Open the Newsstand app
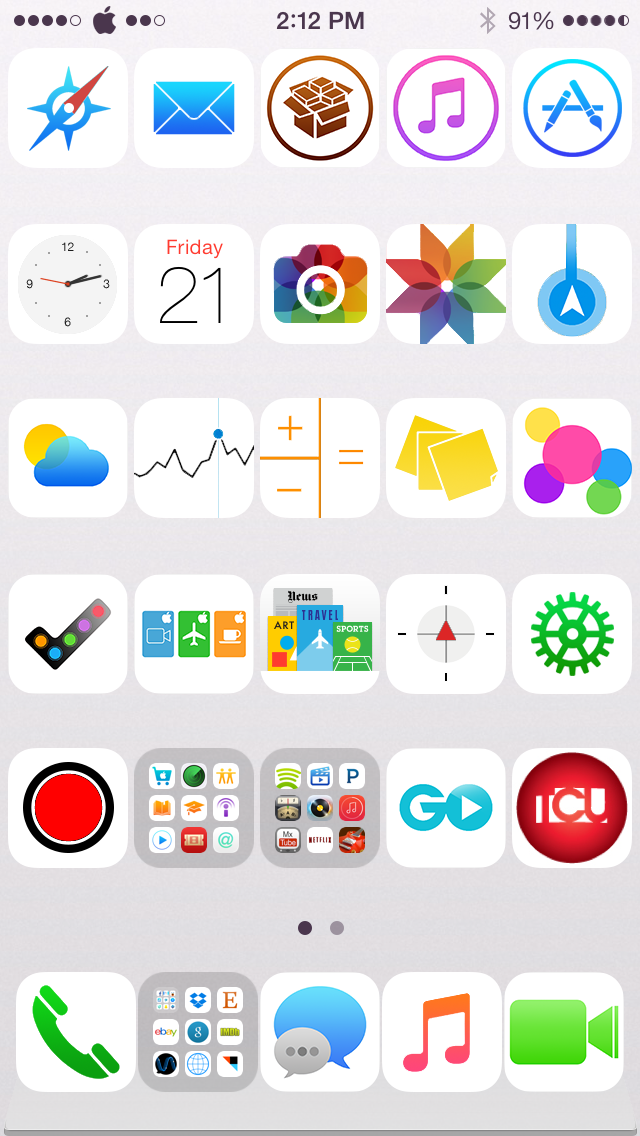 tap(320, 634)
